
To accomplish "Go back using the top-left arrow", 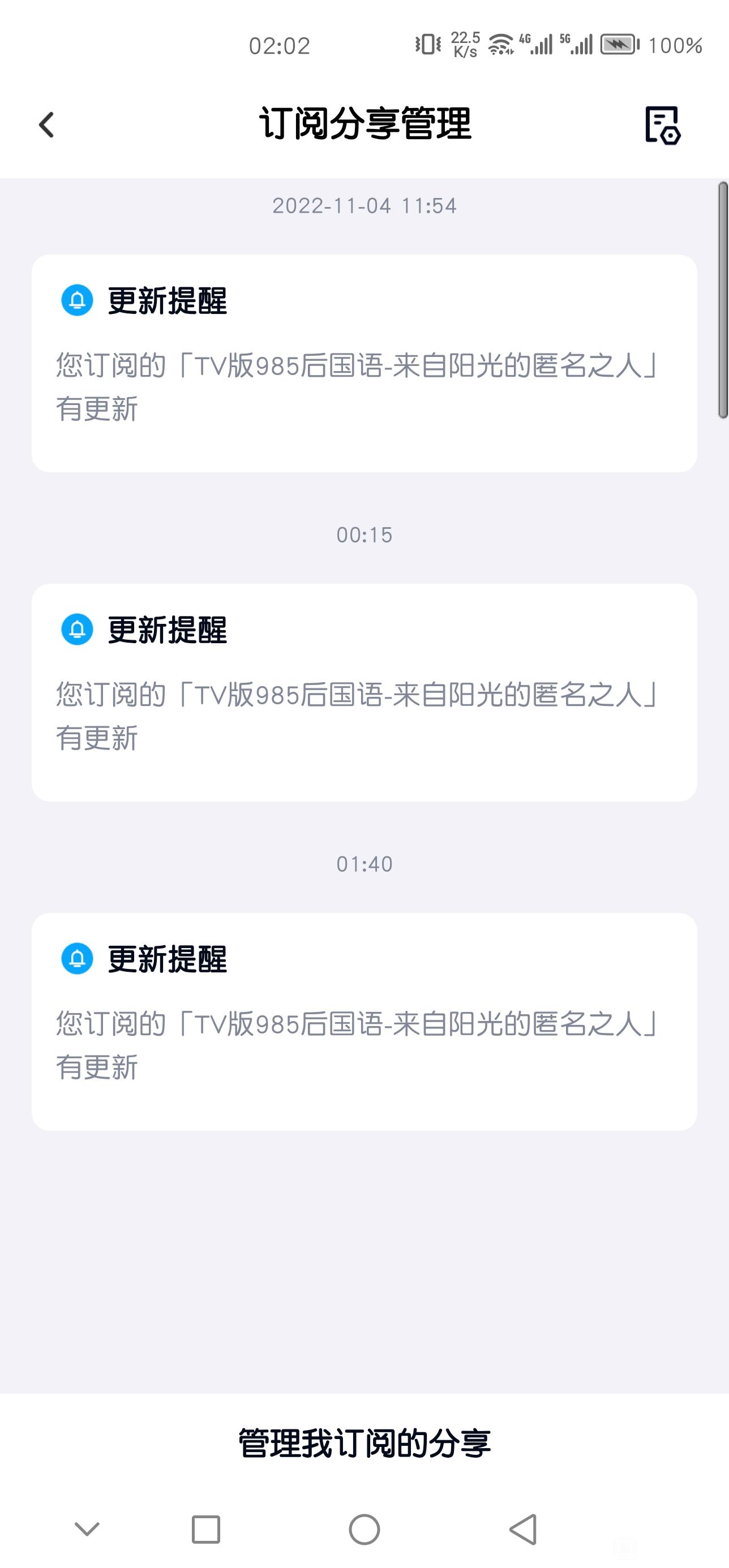I will coord(46,125).
